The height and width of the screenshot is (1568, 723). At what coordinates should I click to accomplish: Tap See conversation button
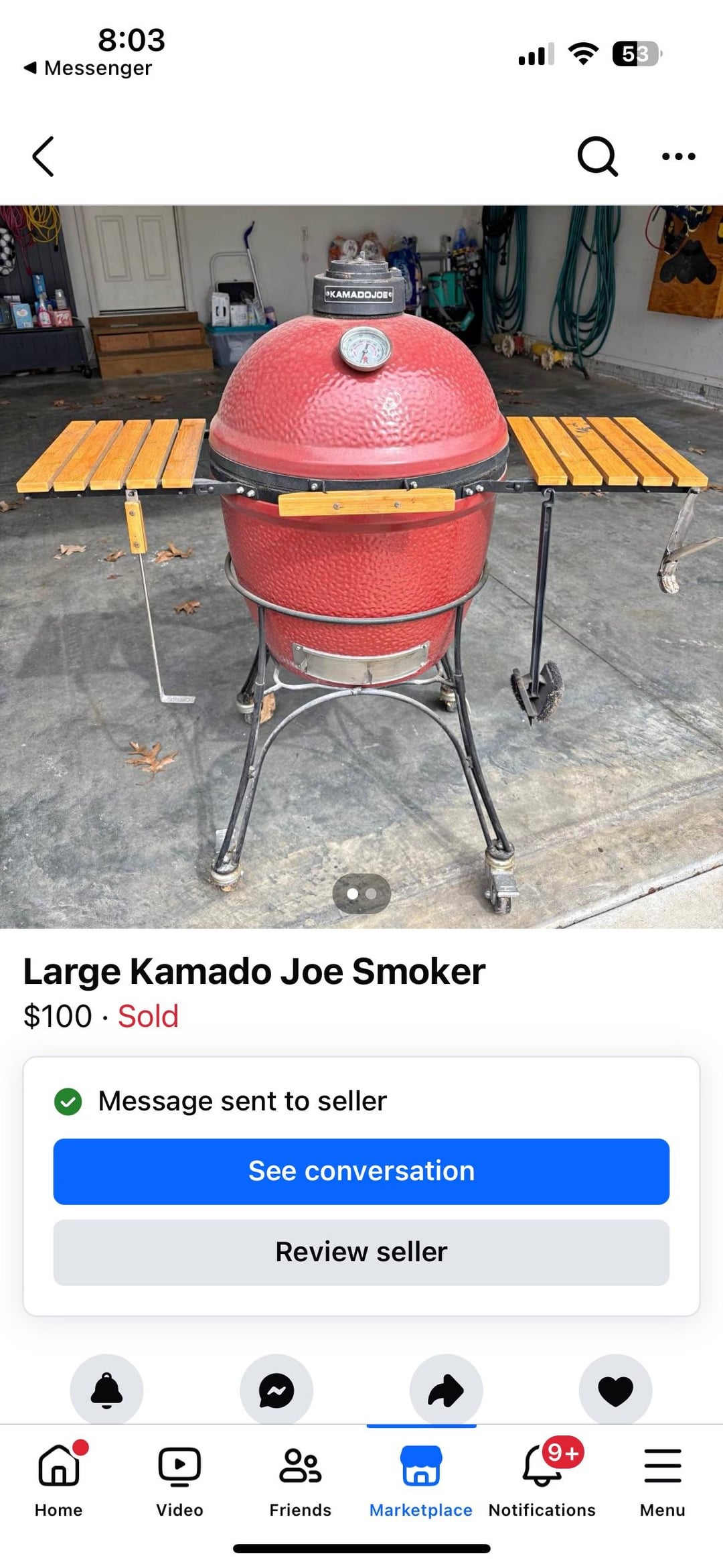(x=361, y=1171)
